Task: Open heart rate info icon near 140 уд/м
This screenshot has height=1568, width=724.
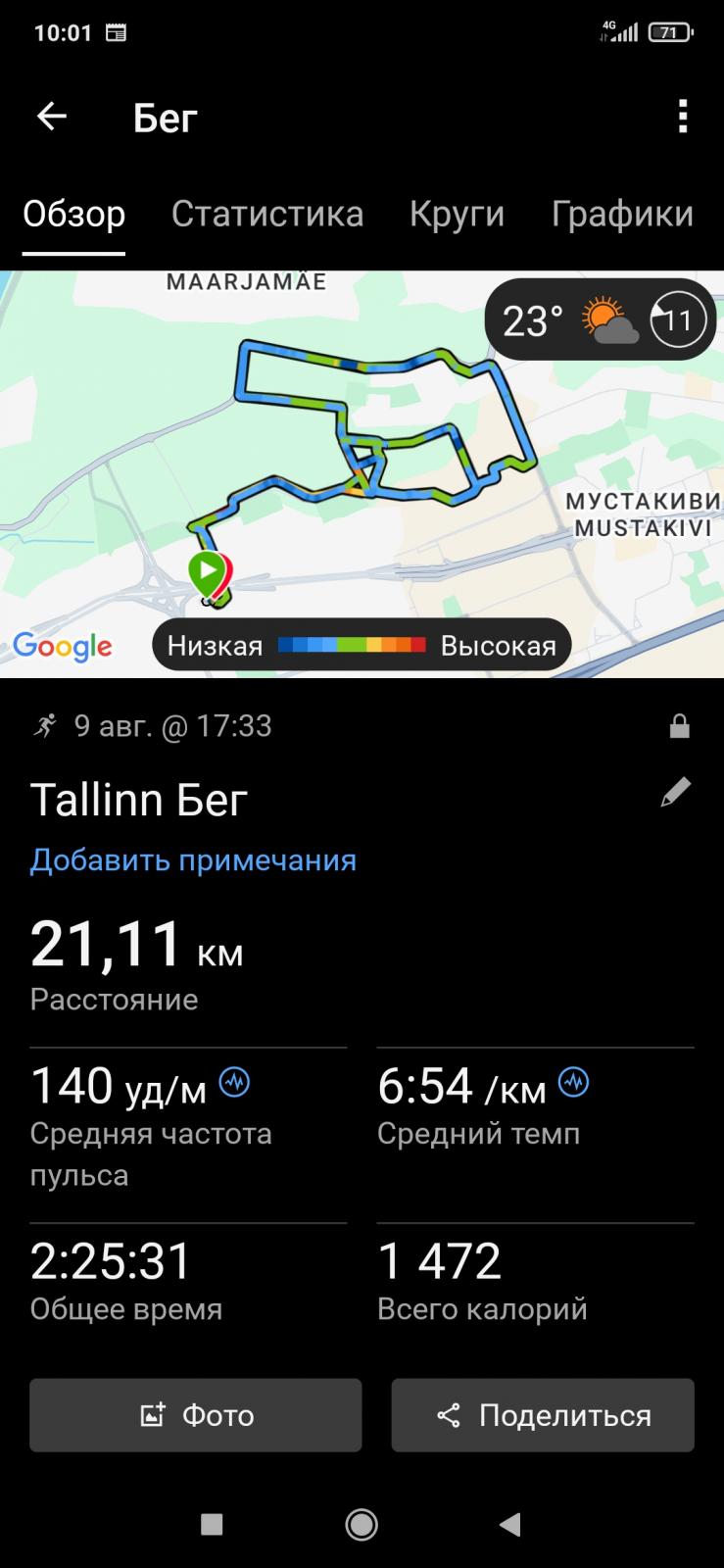Action: click(234, 1082)
